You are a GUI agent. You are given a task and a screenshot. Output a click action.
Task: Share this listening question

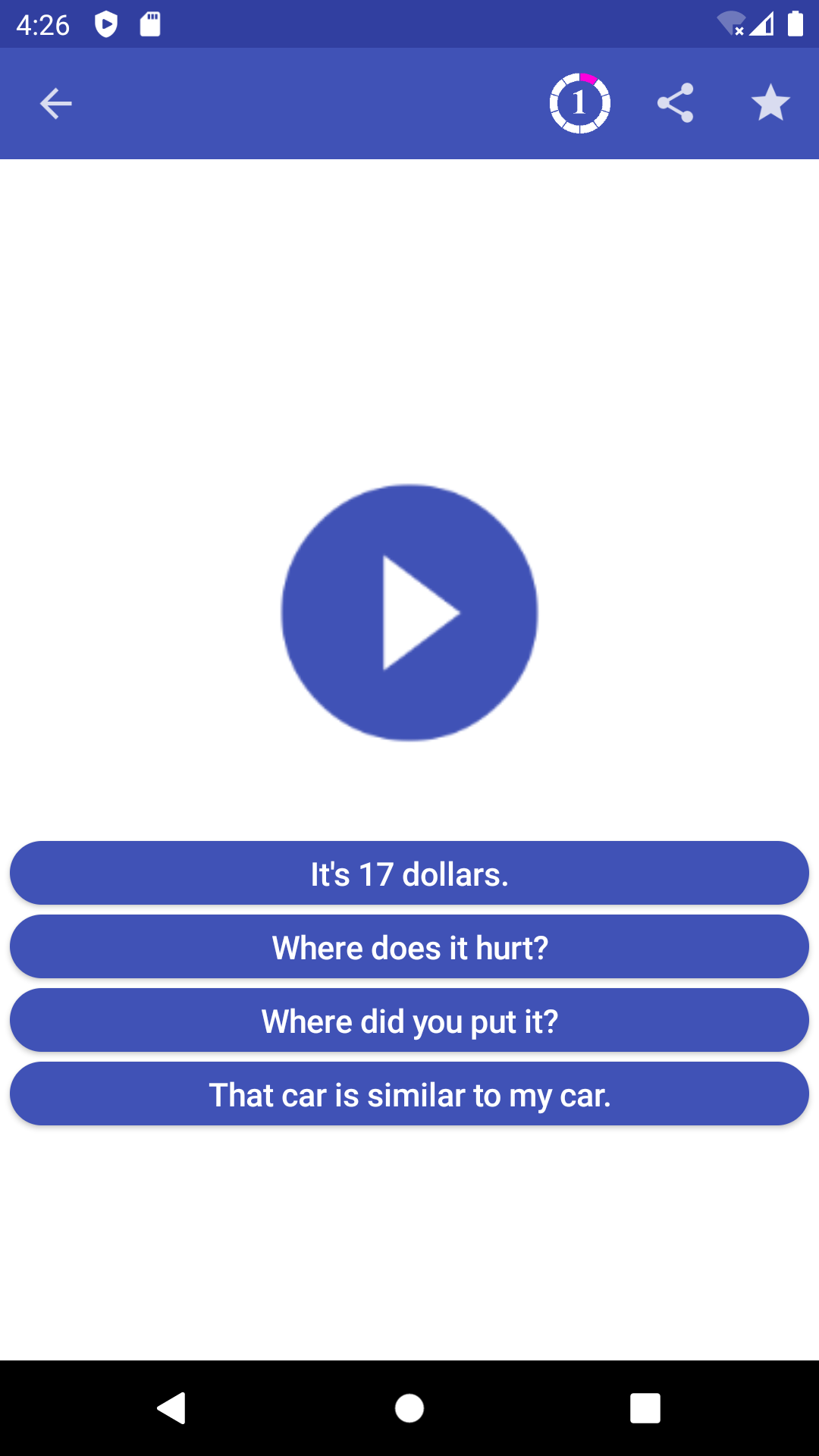point(675,103)
